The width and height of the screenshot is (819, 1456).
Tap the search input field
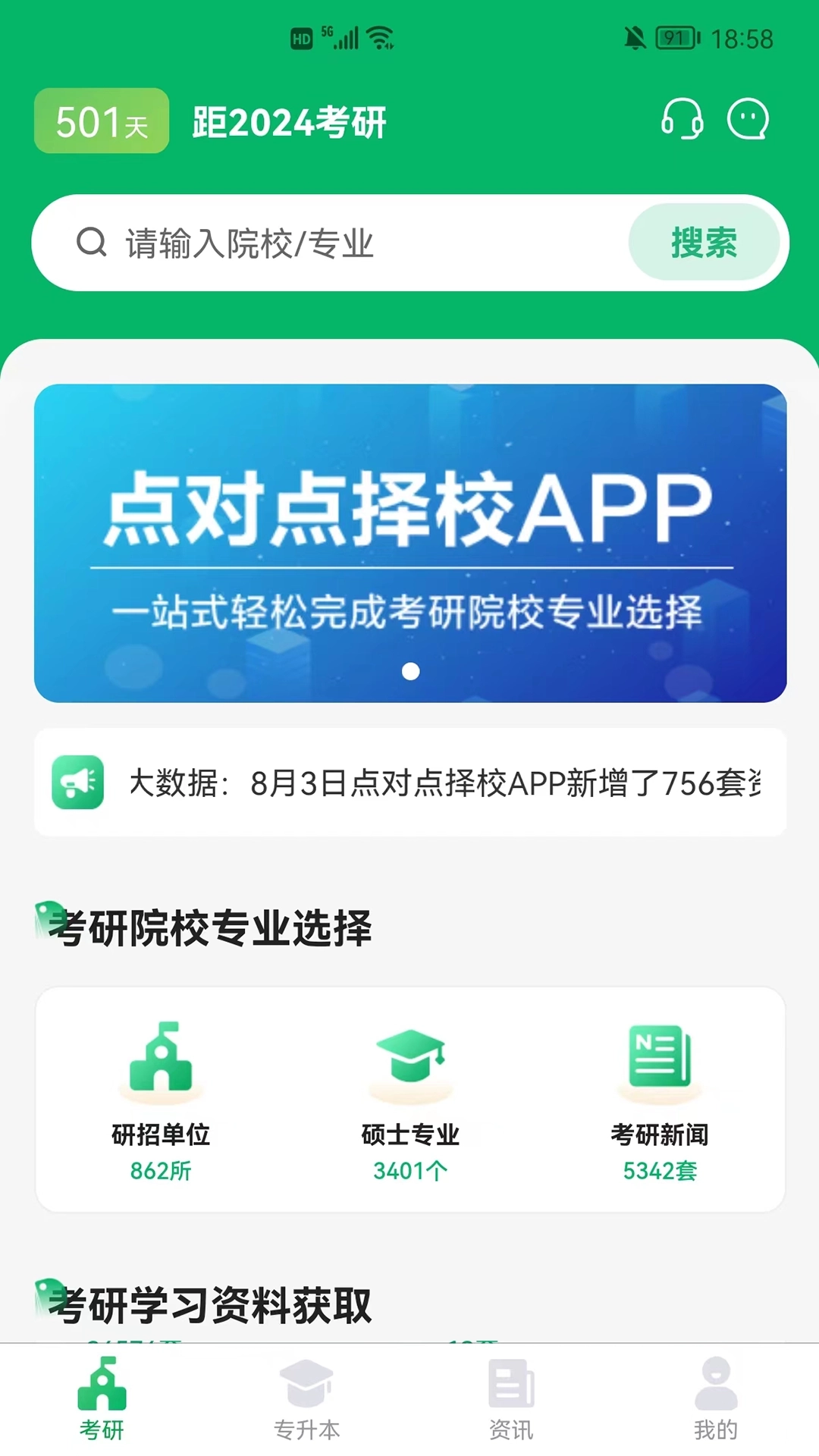click(x=341, y=241)
